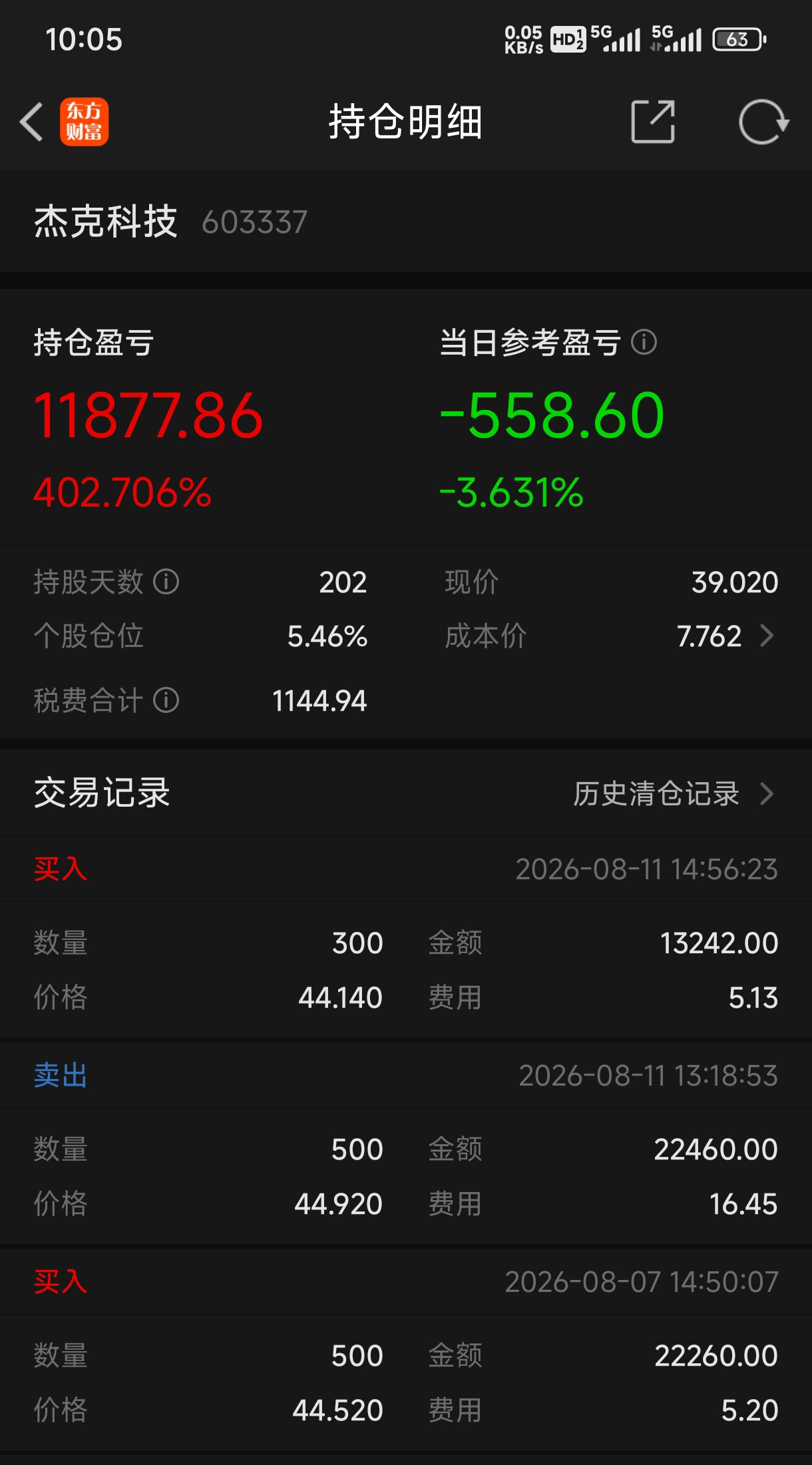Go back using the top-left arrow
This screenshot has width=812, height=1465.
coord(31,122)
